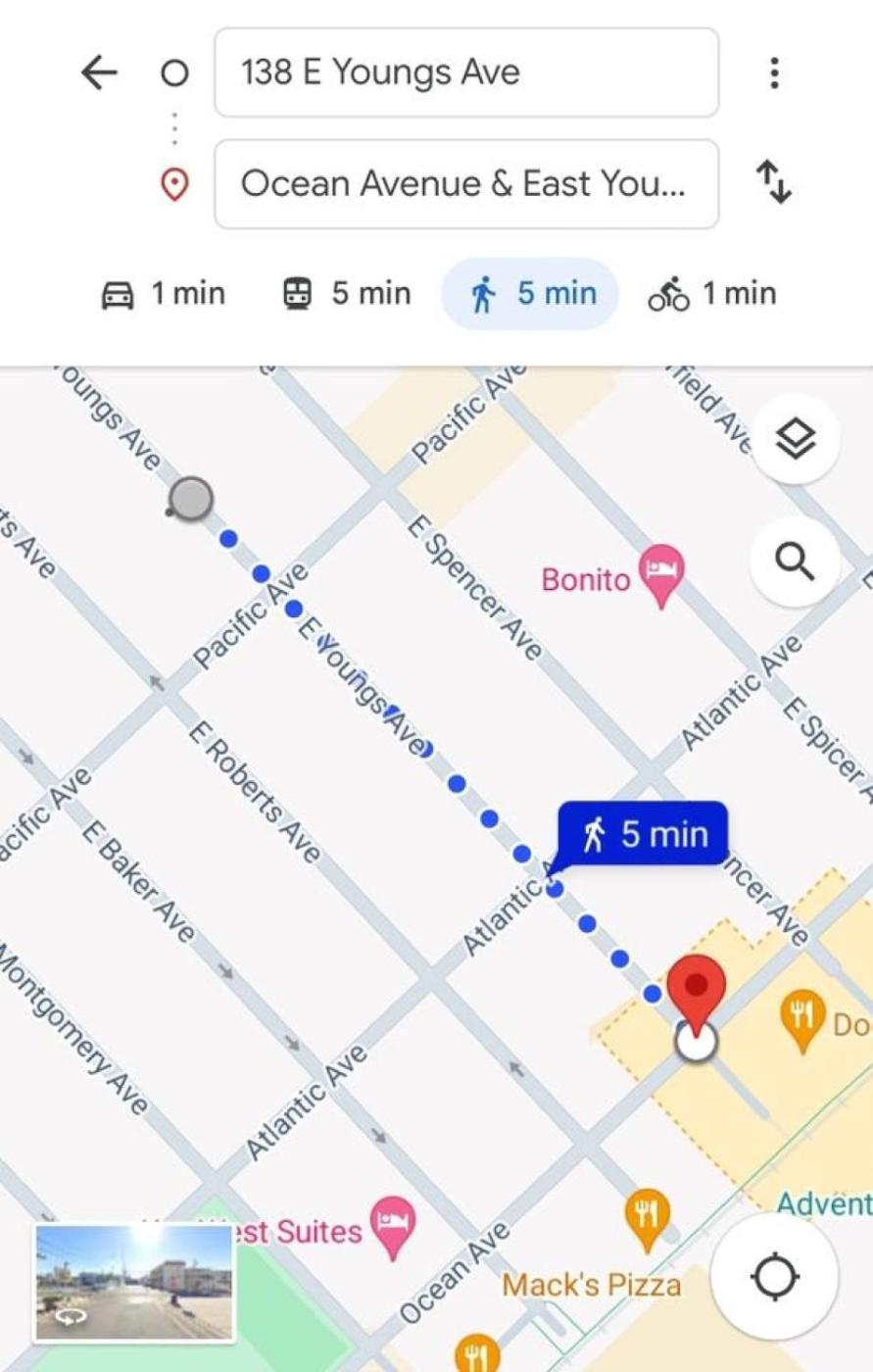Open the Street View thumbnail

134,1282
